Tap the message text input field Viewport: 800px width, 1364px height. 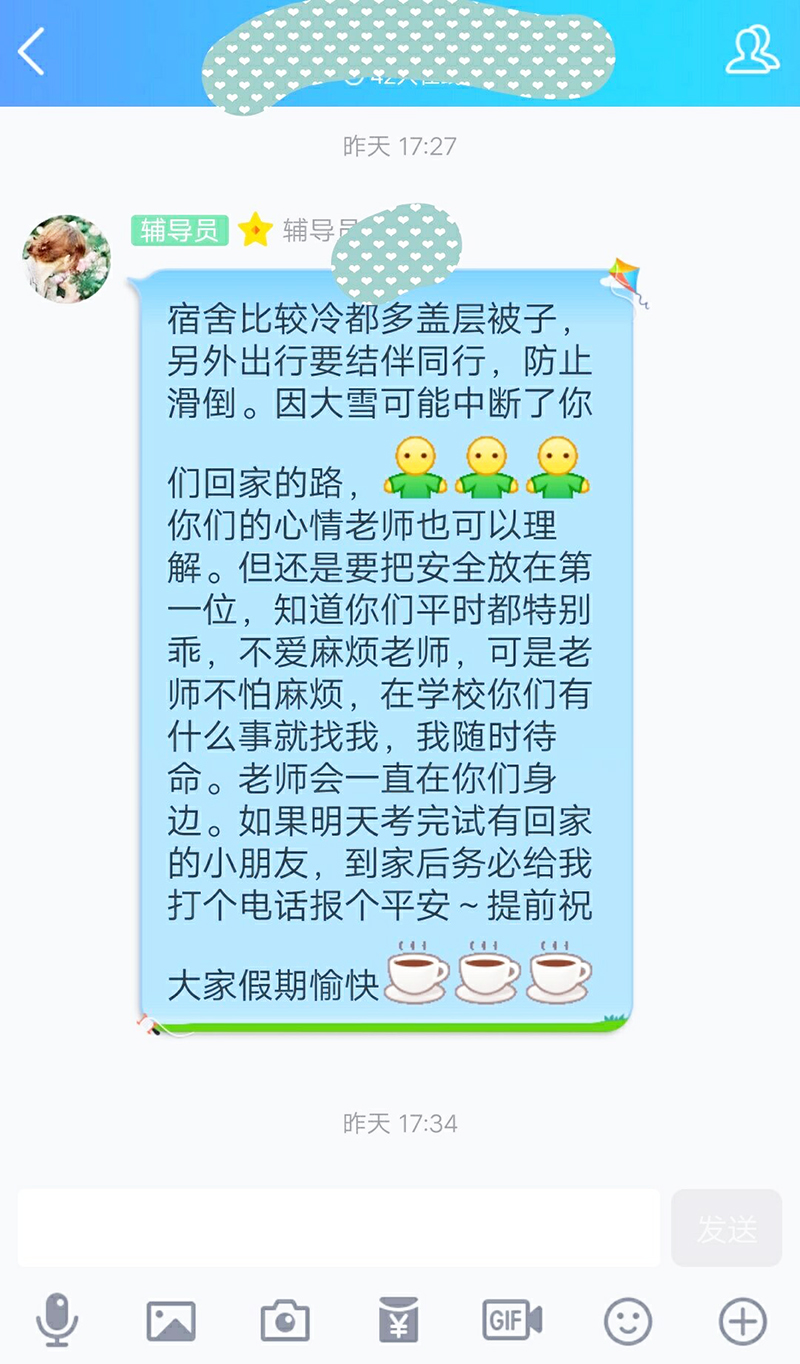(338, 1227)
